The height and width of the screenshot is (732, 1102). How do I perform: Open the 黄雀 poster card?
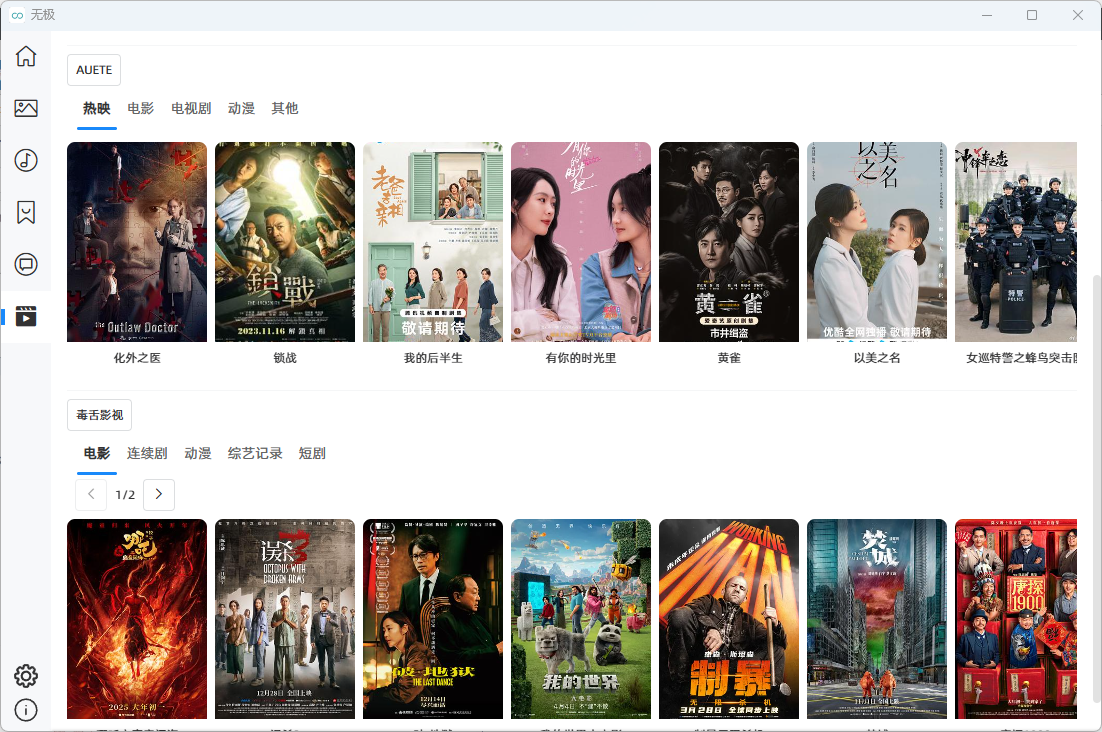coord(729,242)
